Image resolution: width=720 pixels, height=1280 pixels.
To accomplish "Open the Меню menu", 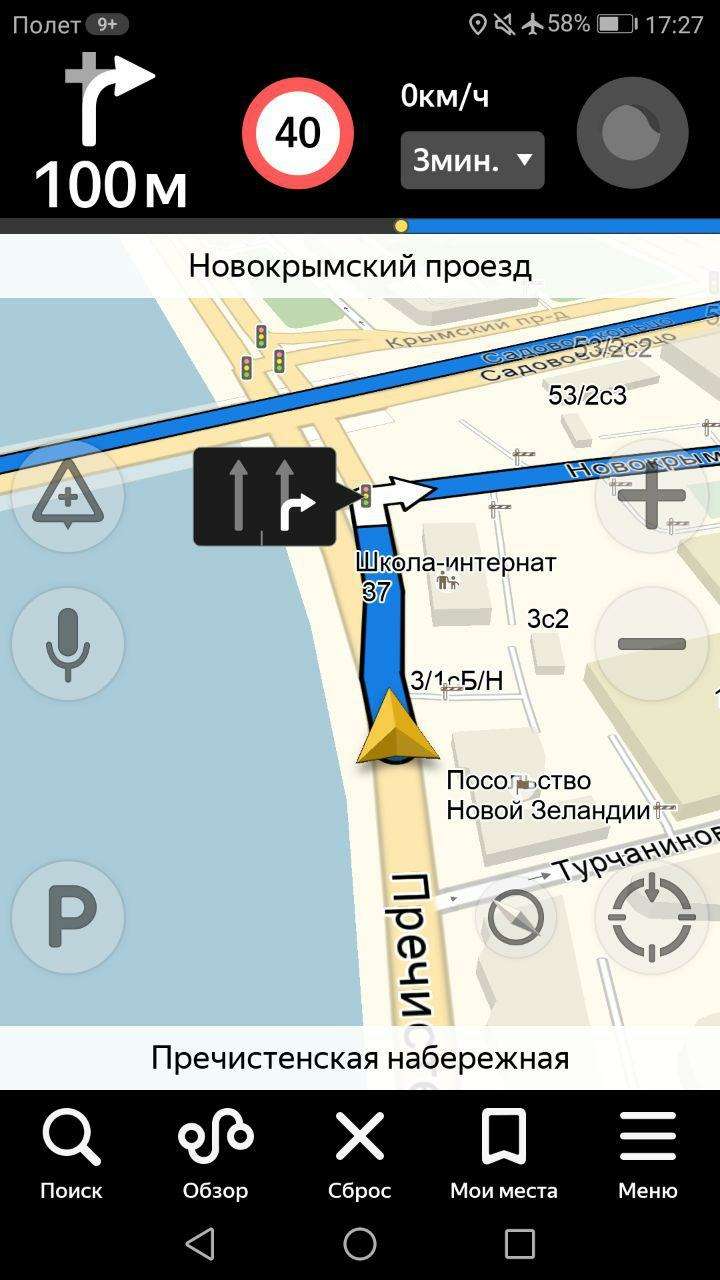I will tap(648, 1156).
